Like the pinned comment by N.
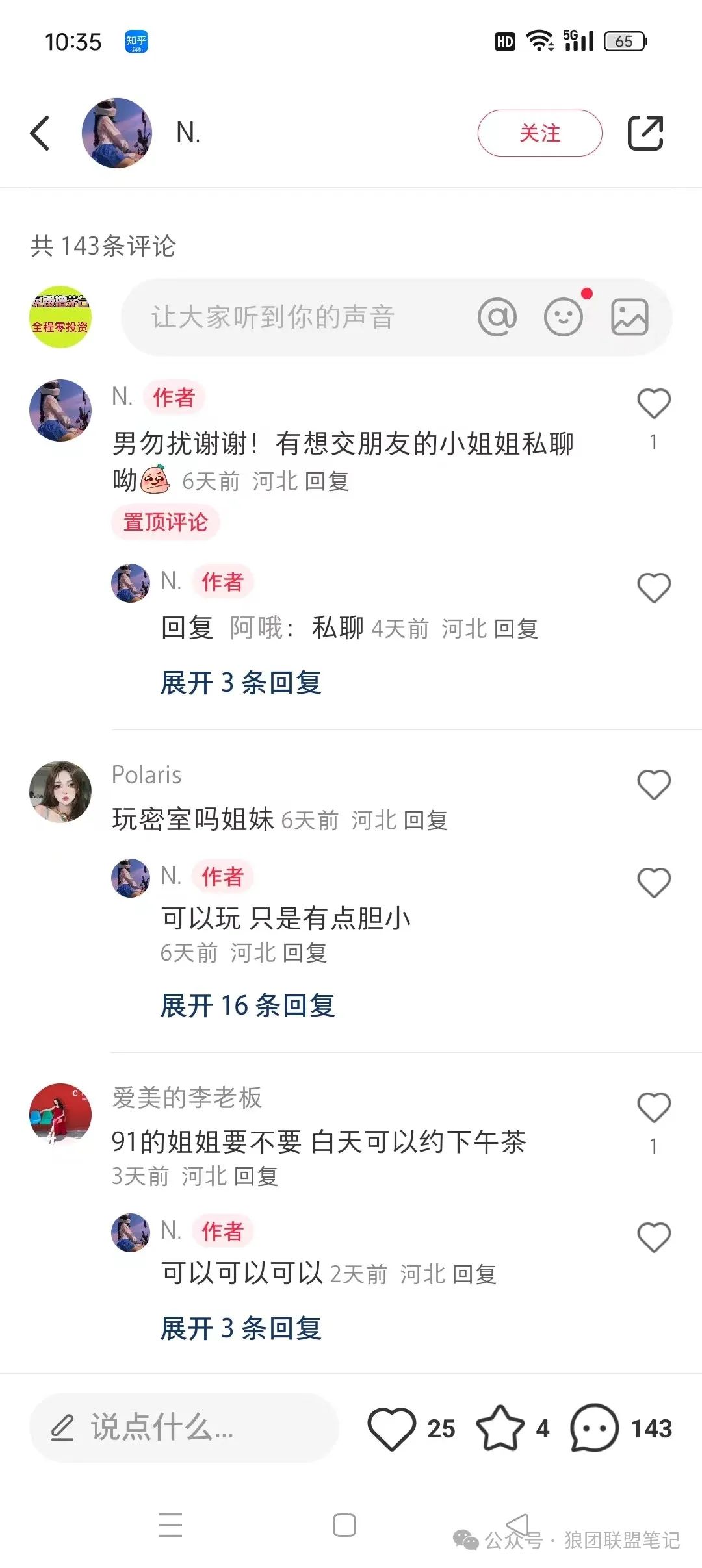This screenshot has width=702, height=1568. [653, 403]
